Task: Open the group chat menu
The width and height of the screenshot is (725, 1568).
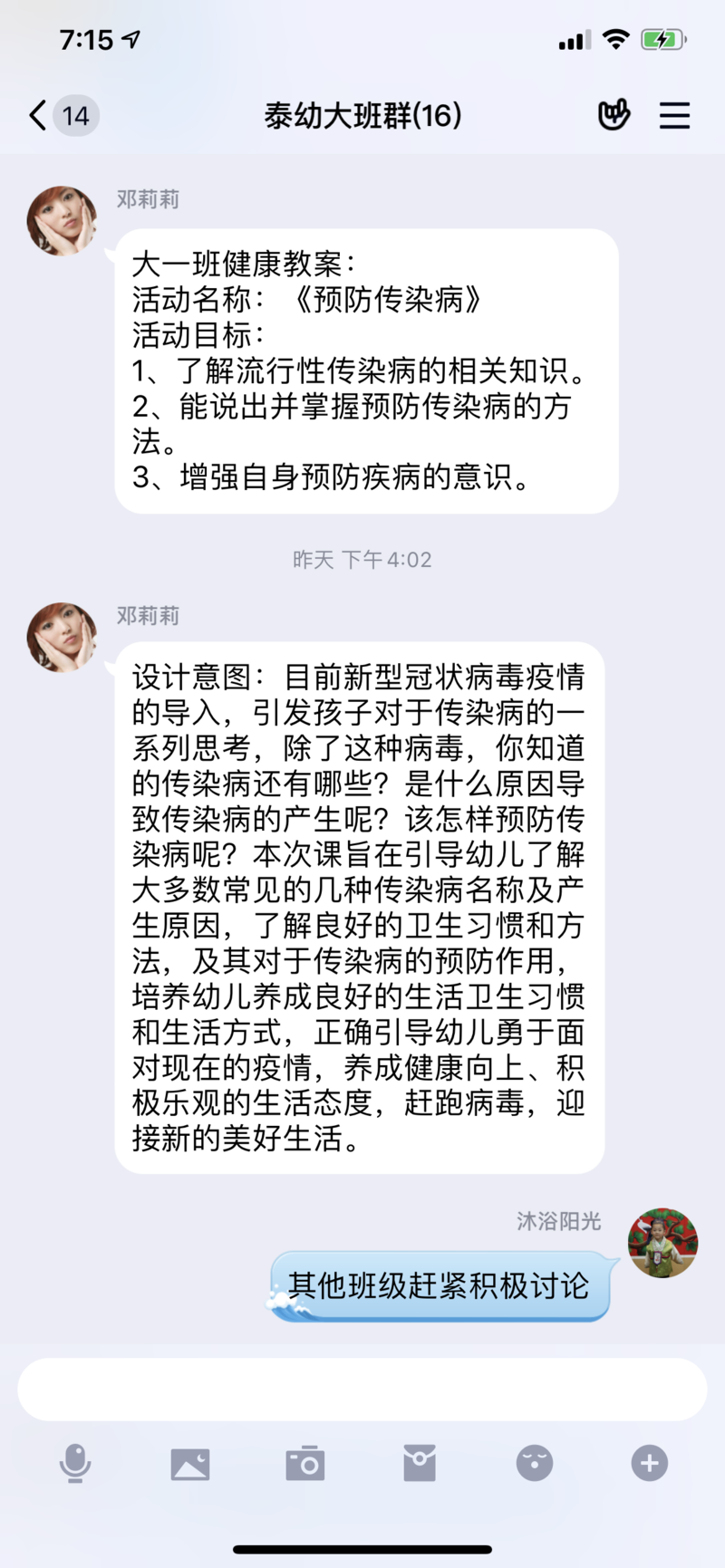Action: [x=674, y=116]
